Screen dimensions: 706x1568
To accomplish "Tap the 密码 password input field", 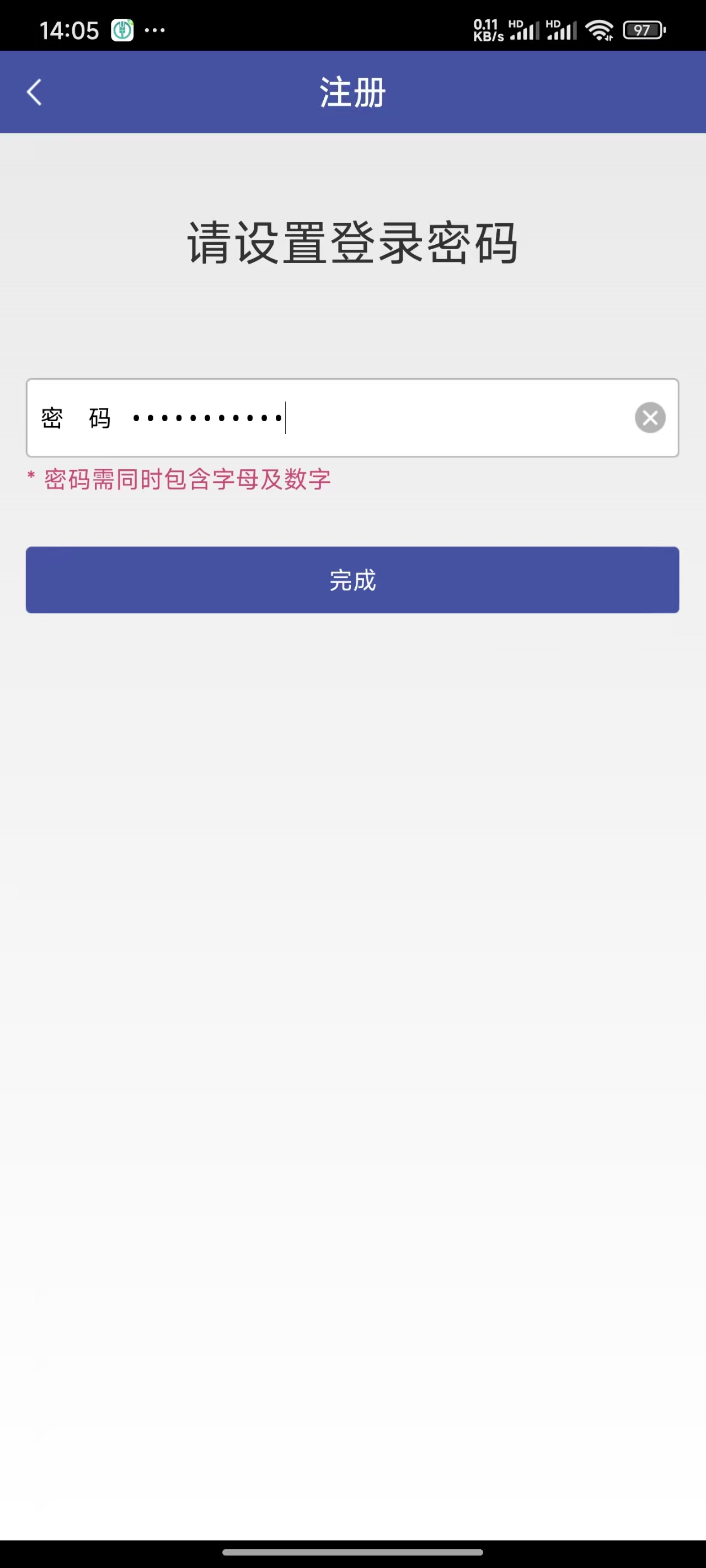I will click(x=378, y=418).
